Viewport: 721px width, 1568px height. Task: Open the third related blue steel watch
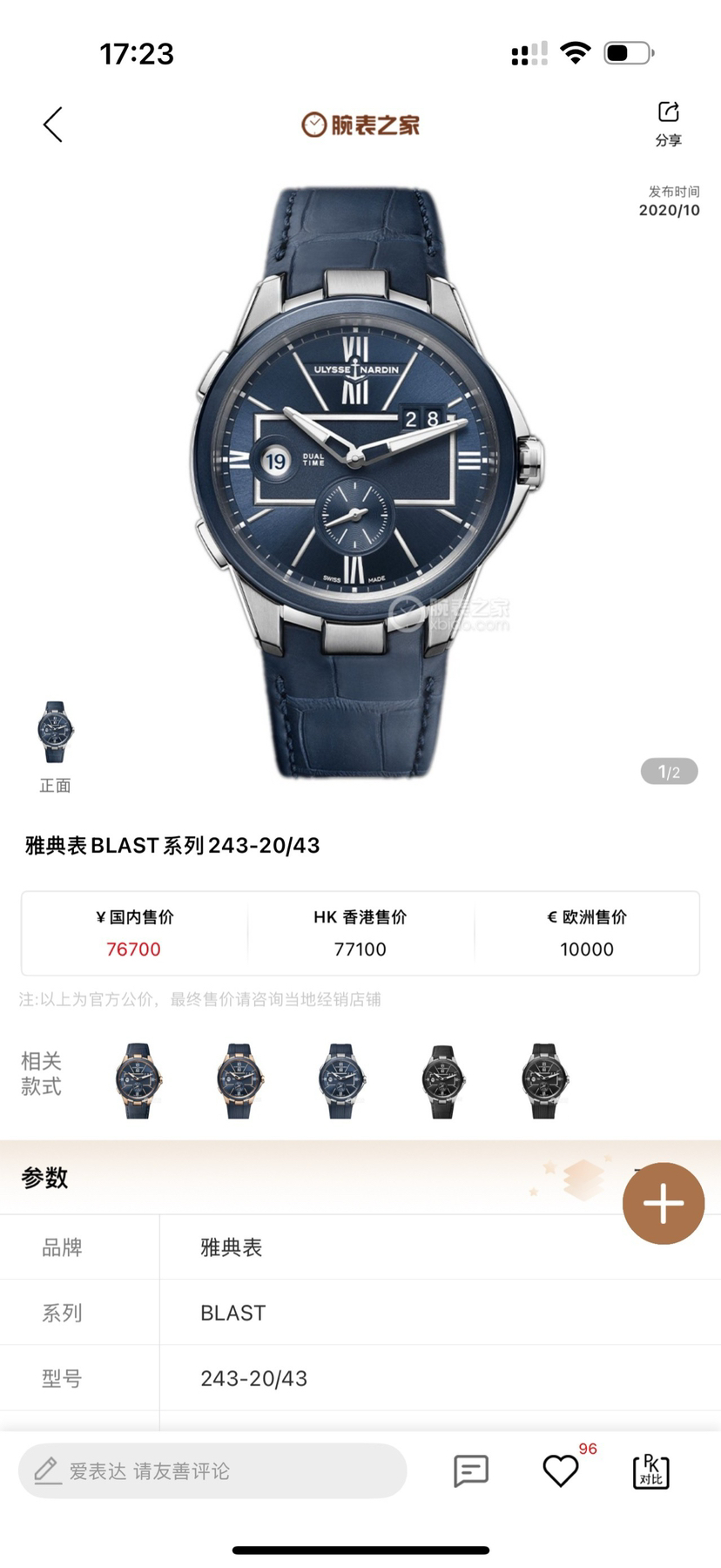[x=341, y=1080]
